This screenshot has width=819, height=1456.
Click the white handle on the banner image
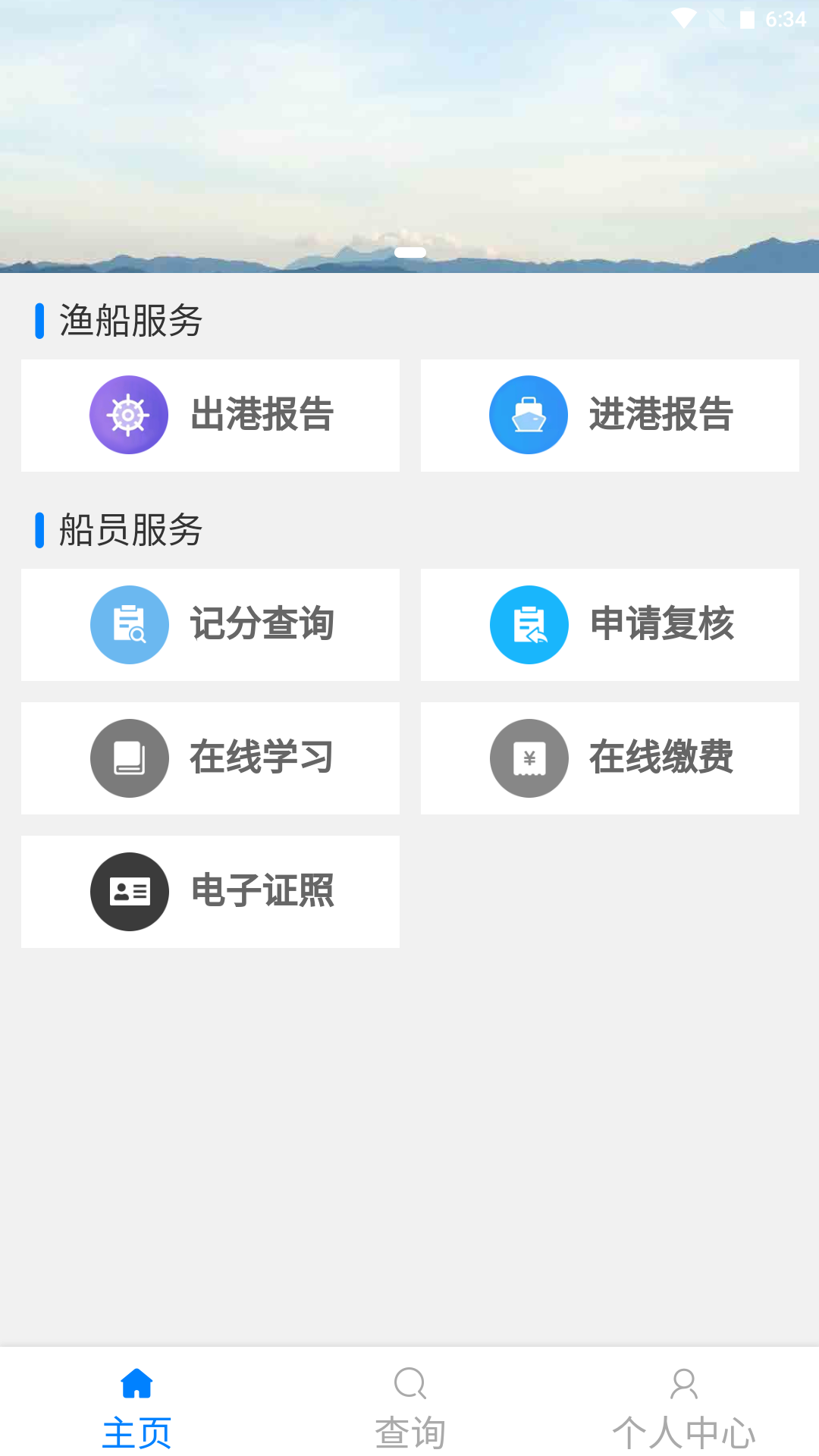pos(410,253)
